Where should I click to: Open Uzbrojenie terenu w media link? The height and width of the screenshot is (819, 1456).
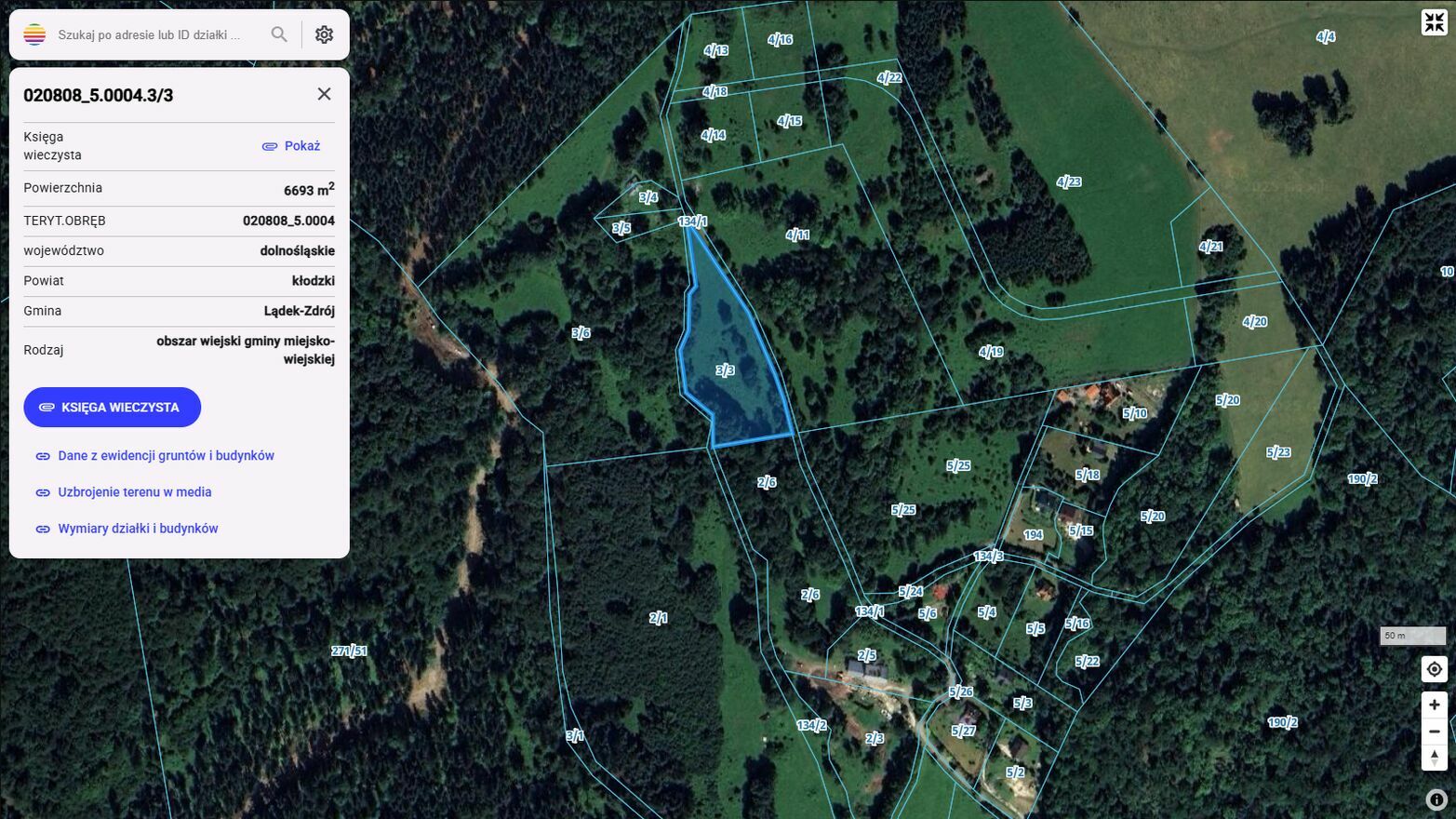tap(134, 492)
